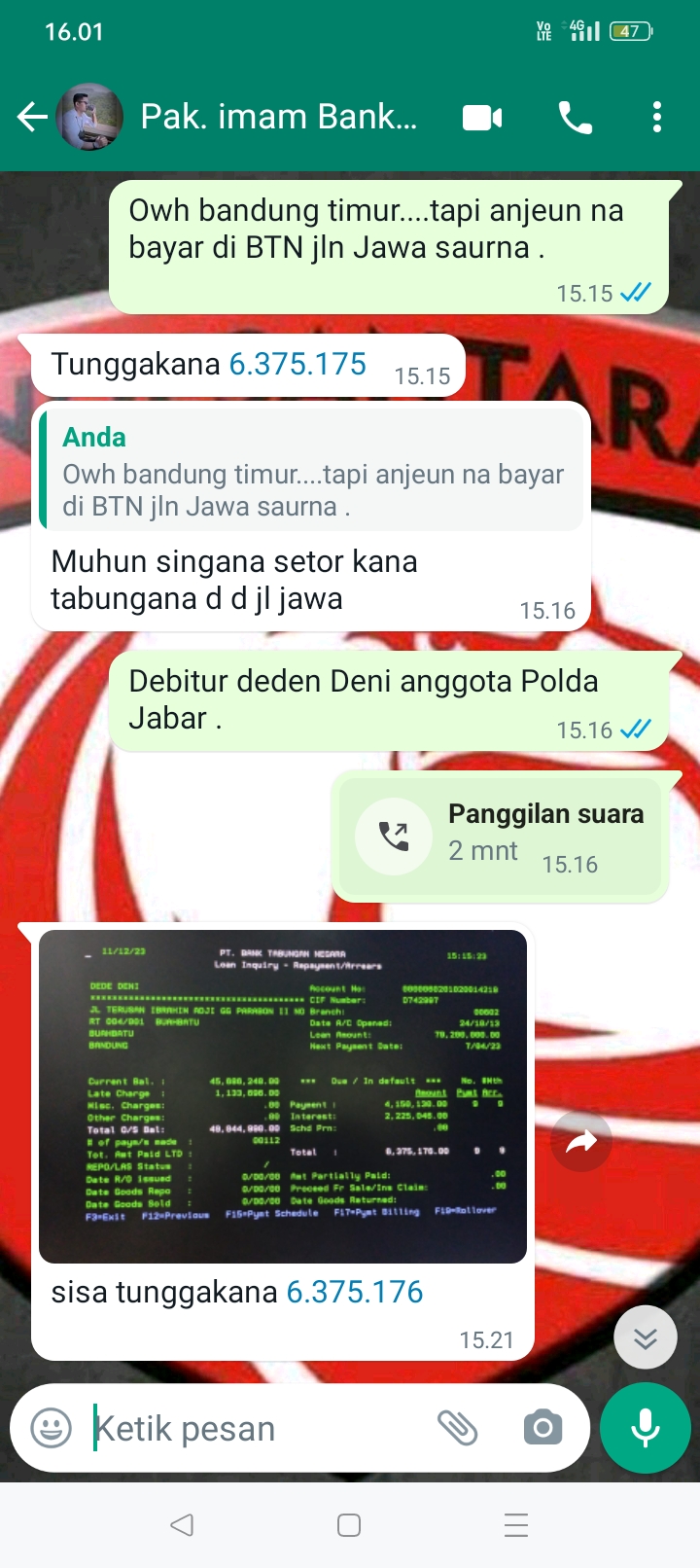The height and width of the screenshot is (1568, 700).
Task: Open the chat overflow menu
Action: 657,118
